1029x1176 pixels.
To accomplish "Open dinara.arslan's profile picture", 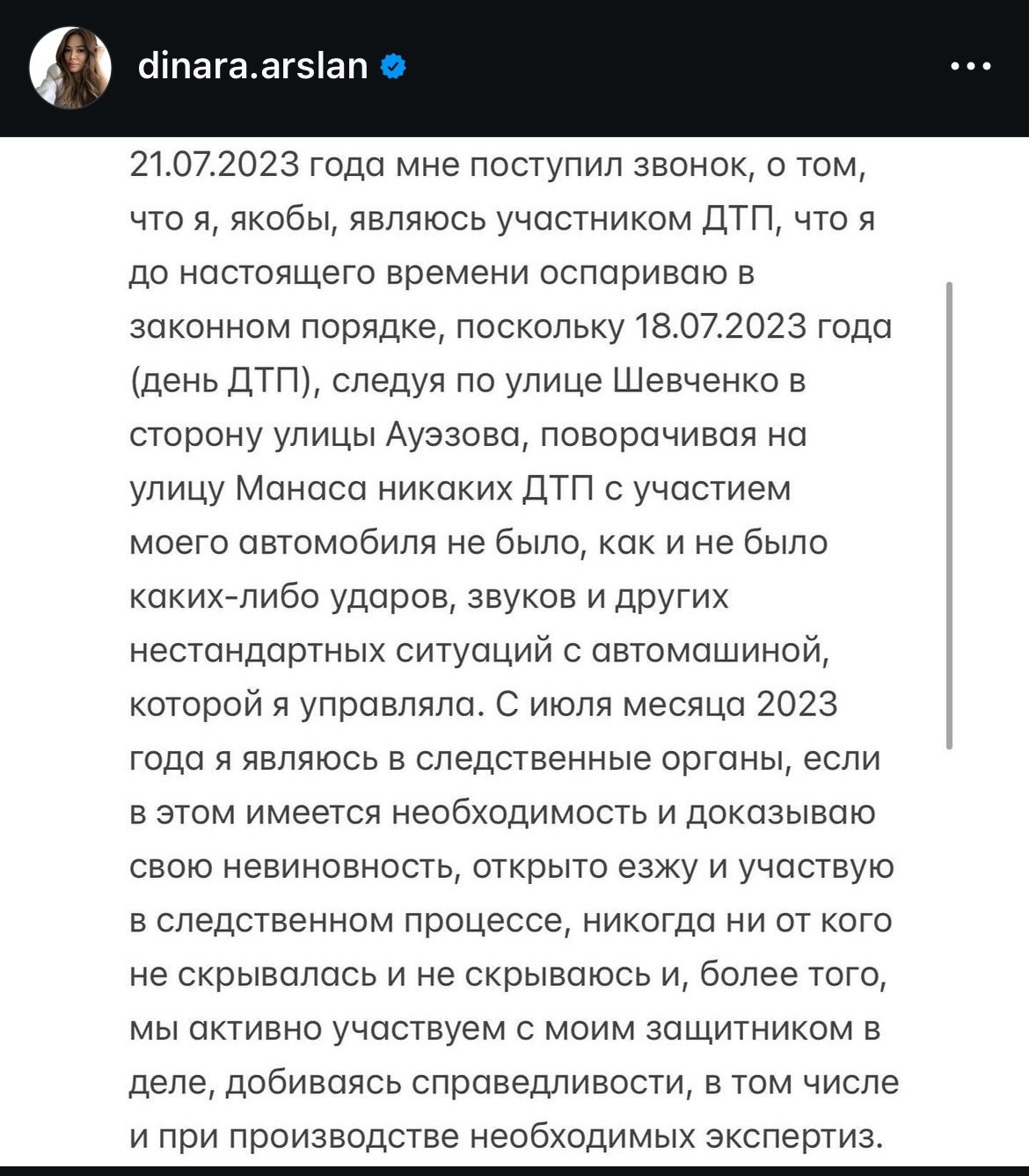I will [70, 68].
